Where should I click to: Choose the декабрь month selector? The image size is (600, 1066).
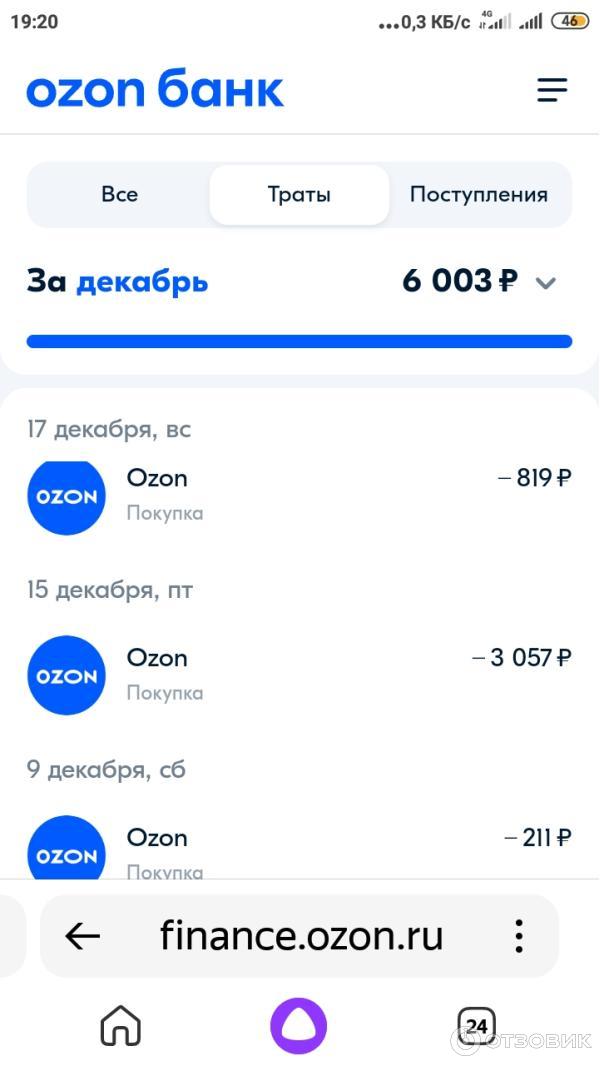[x=142, y=283]
